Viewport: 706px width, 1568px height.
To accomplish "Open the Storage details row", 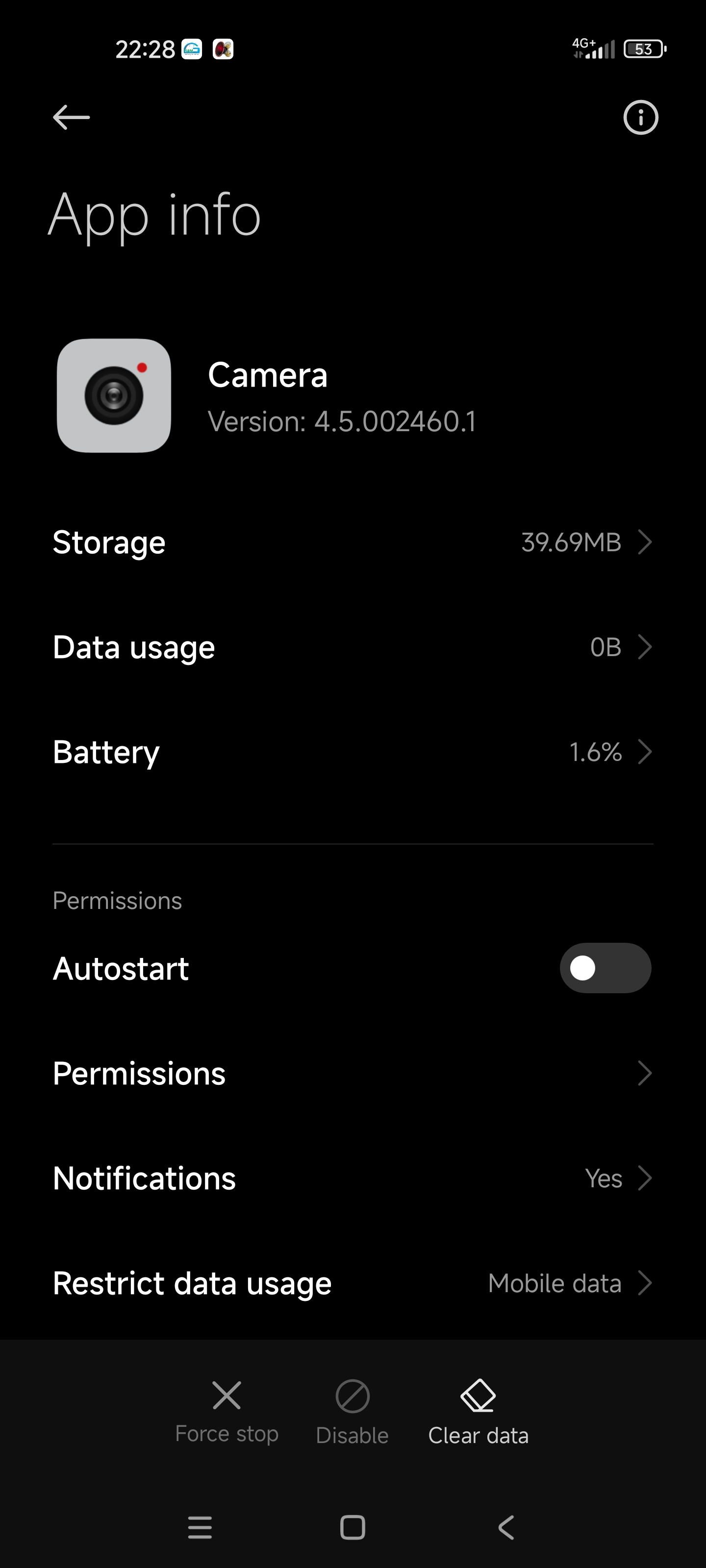I will point(353,542).
